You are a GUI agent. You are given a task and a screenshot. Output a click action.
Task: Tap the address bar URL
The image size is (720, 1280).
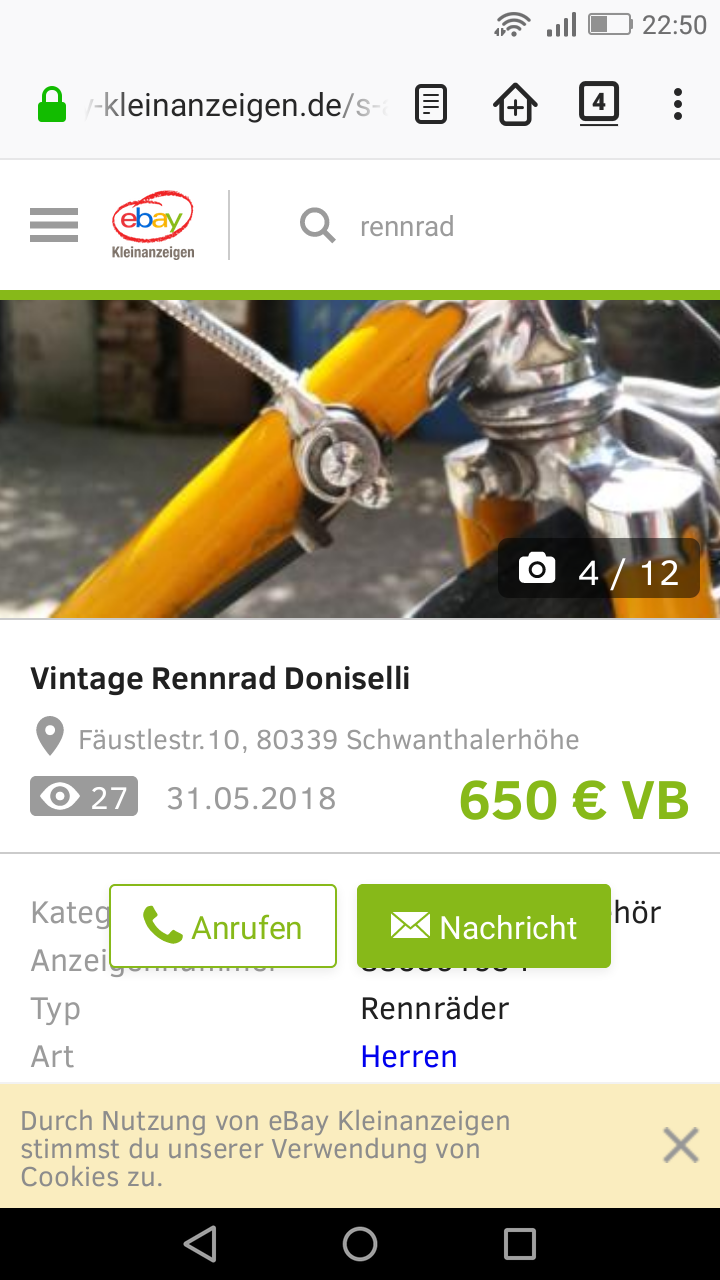pos(235,105)
